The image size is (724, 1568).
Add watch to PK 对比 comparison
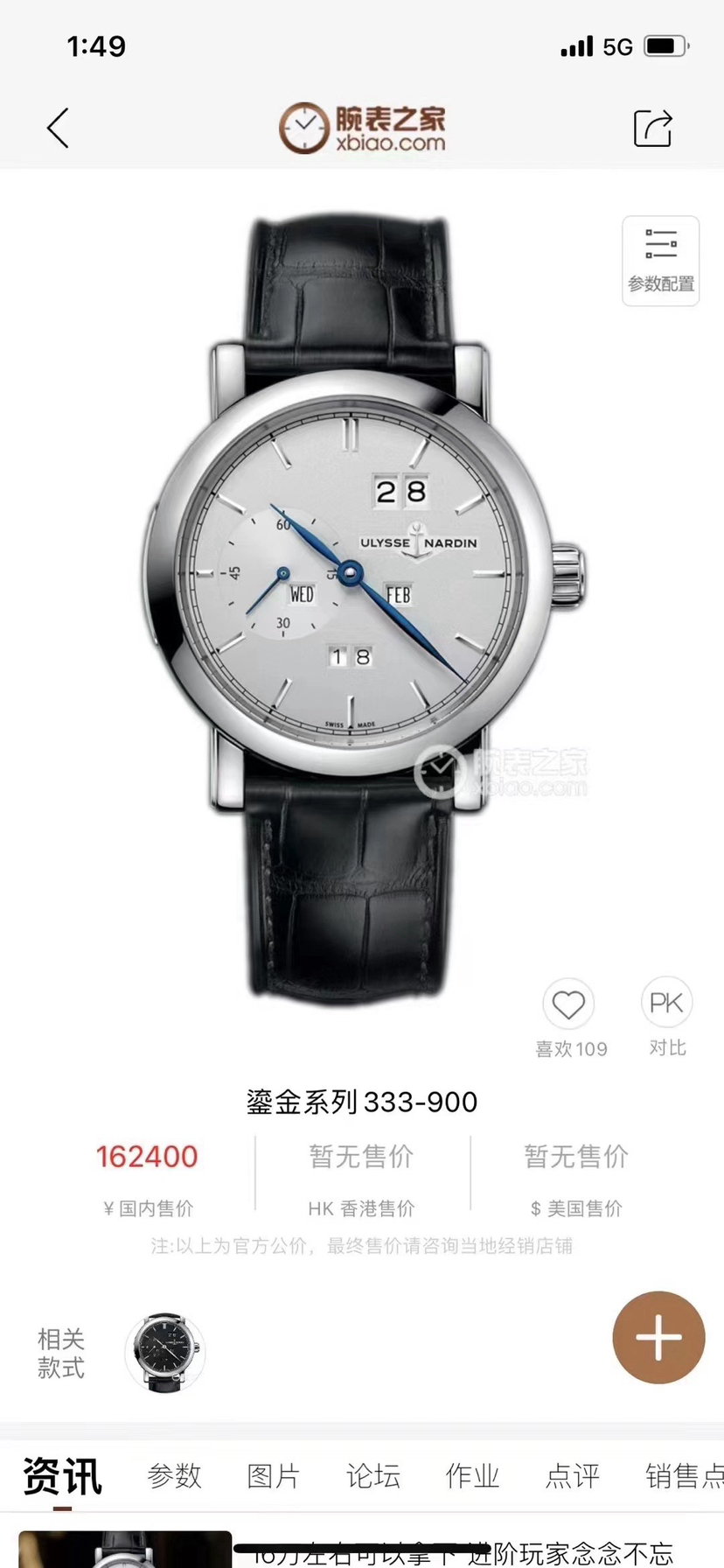click(x=666, y=1004)
